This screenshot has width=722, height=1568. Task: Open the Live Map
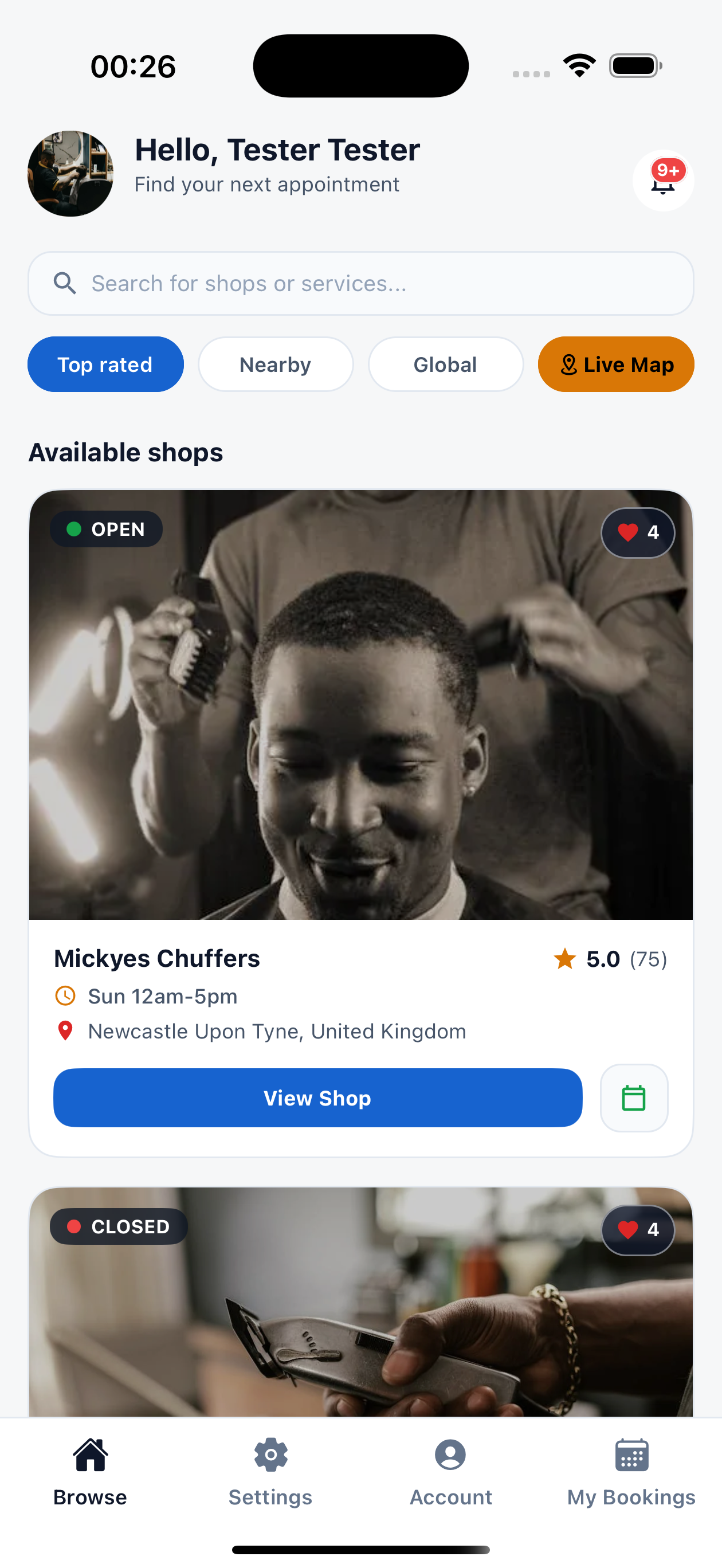point(616,364)
